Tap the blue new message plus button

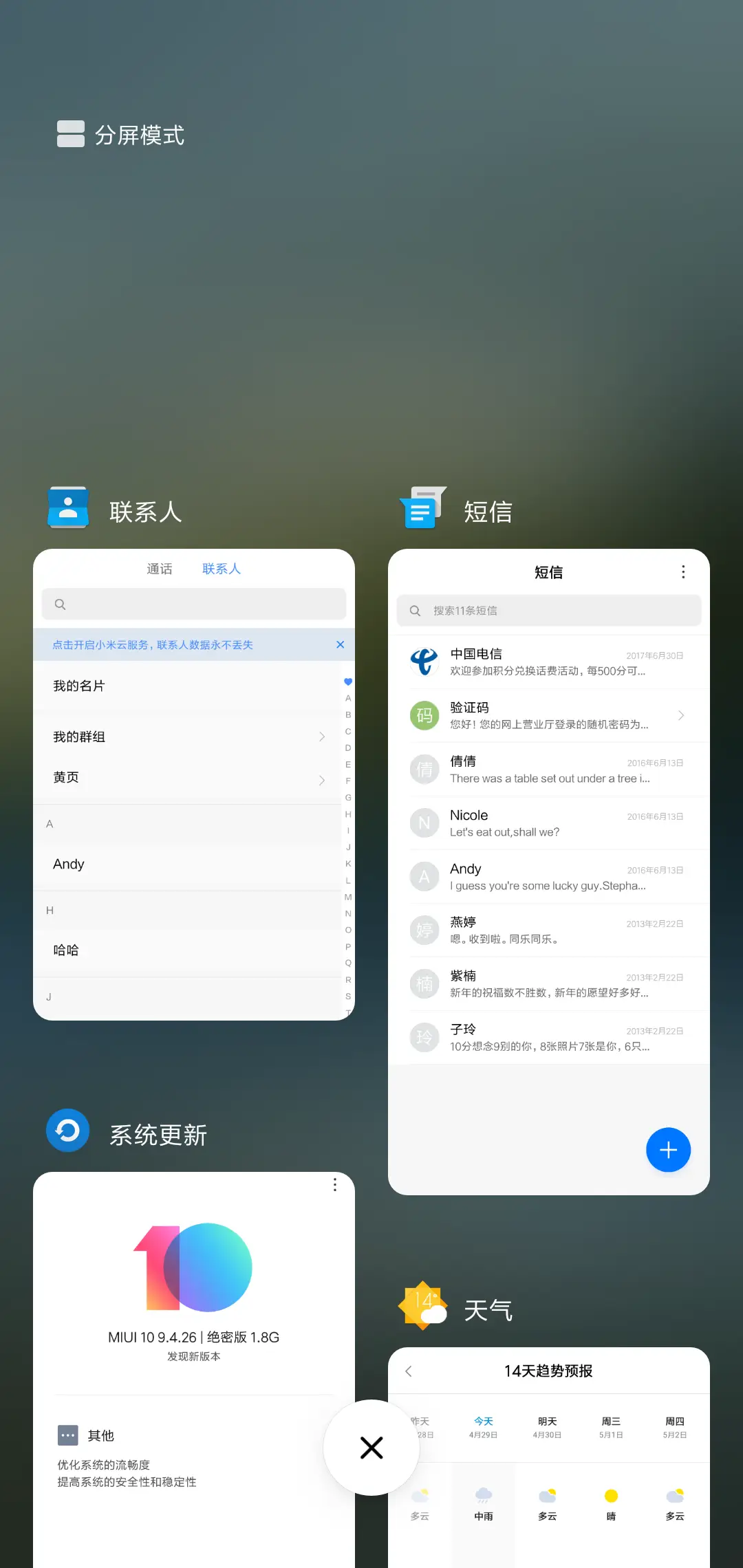[668, 1149]
